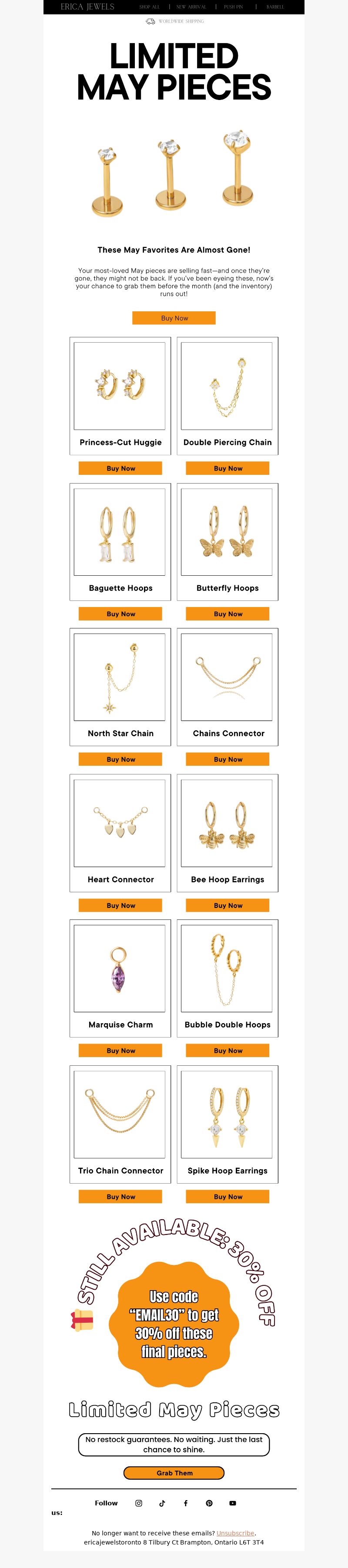Screen dimensions: 348x1568
Task: Buy the Bubble Double Hoops
Action: (x=228, y=1051)
